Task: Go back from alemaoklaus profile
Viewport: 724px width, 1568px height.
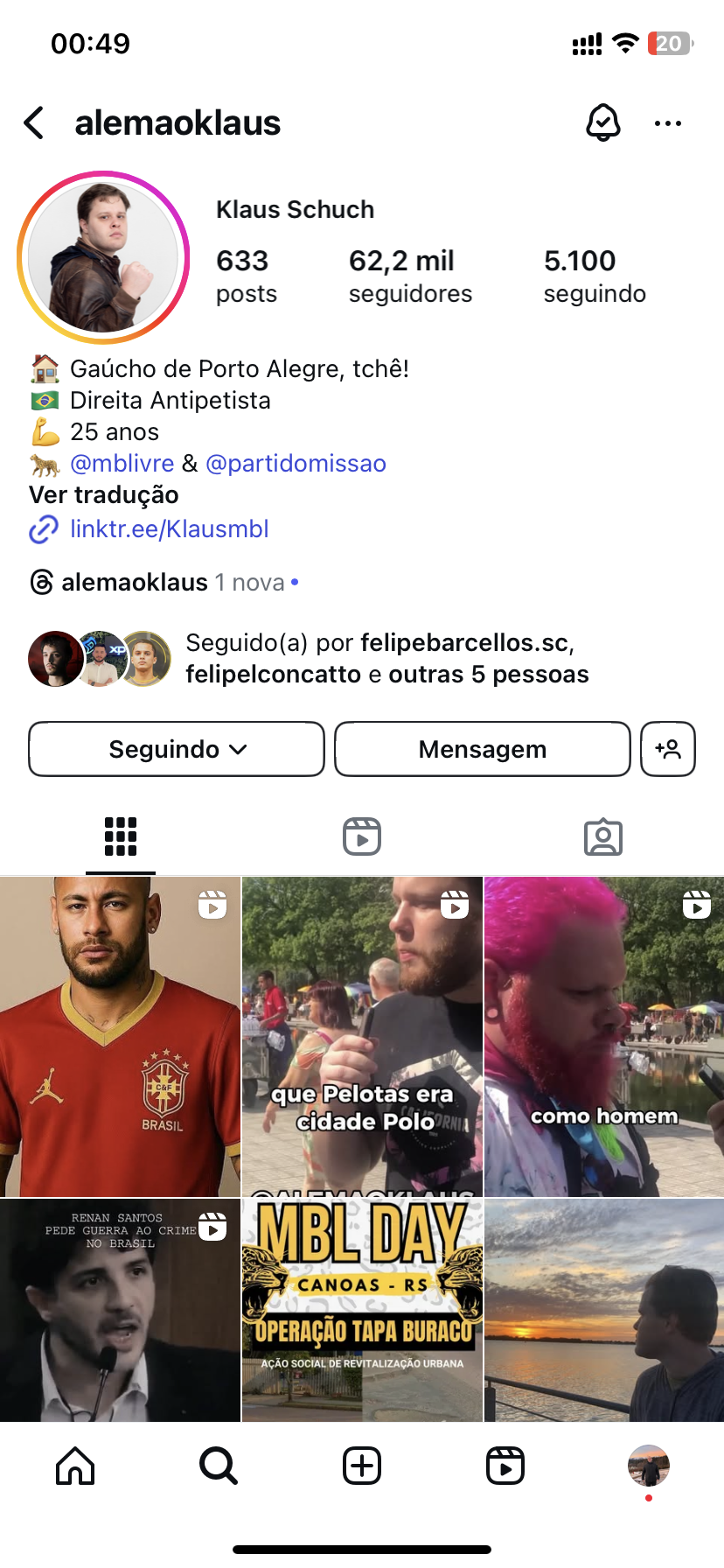Action: pyautogui.click(x=35, y=123)
